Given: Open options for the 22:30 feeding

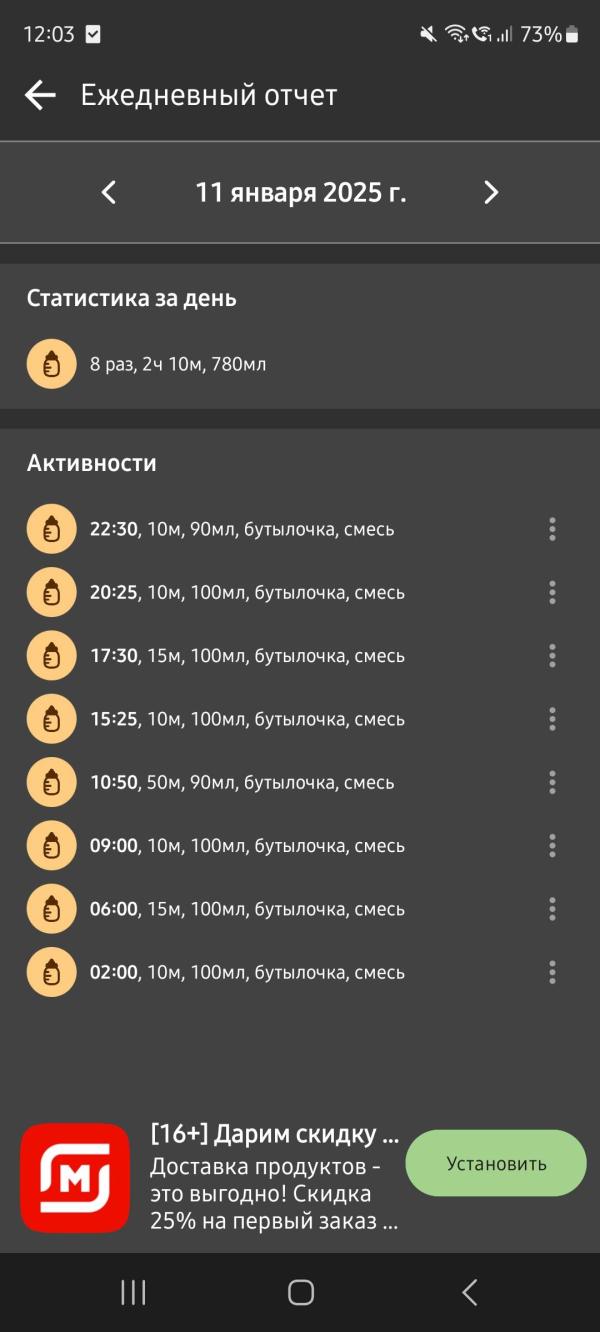Looking at the screenshot, I should tap(552, 529).
